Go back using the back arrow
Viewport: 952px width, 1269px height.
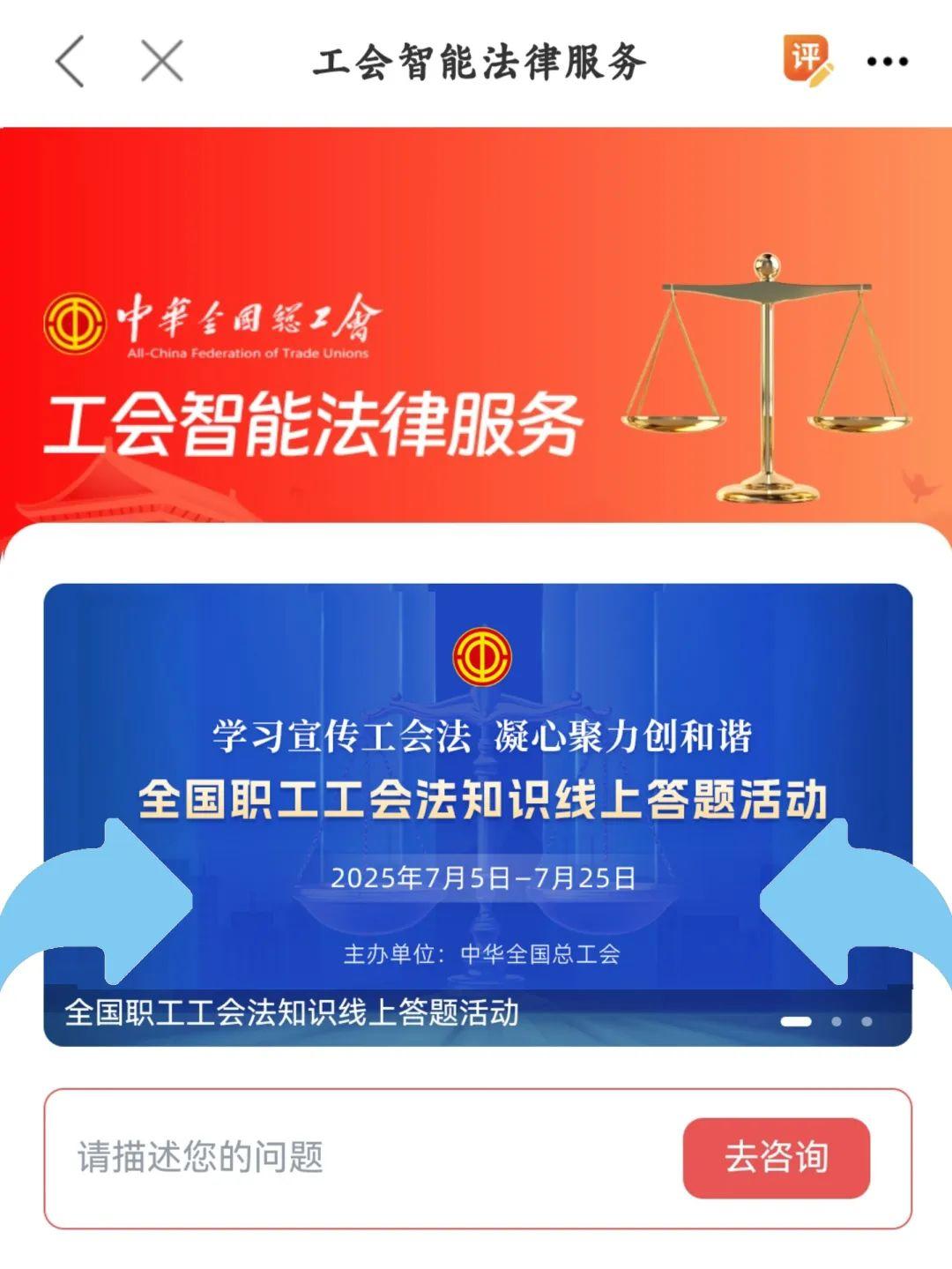point(71,62)
